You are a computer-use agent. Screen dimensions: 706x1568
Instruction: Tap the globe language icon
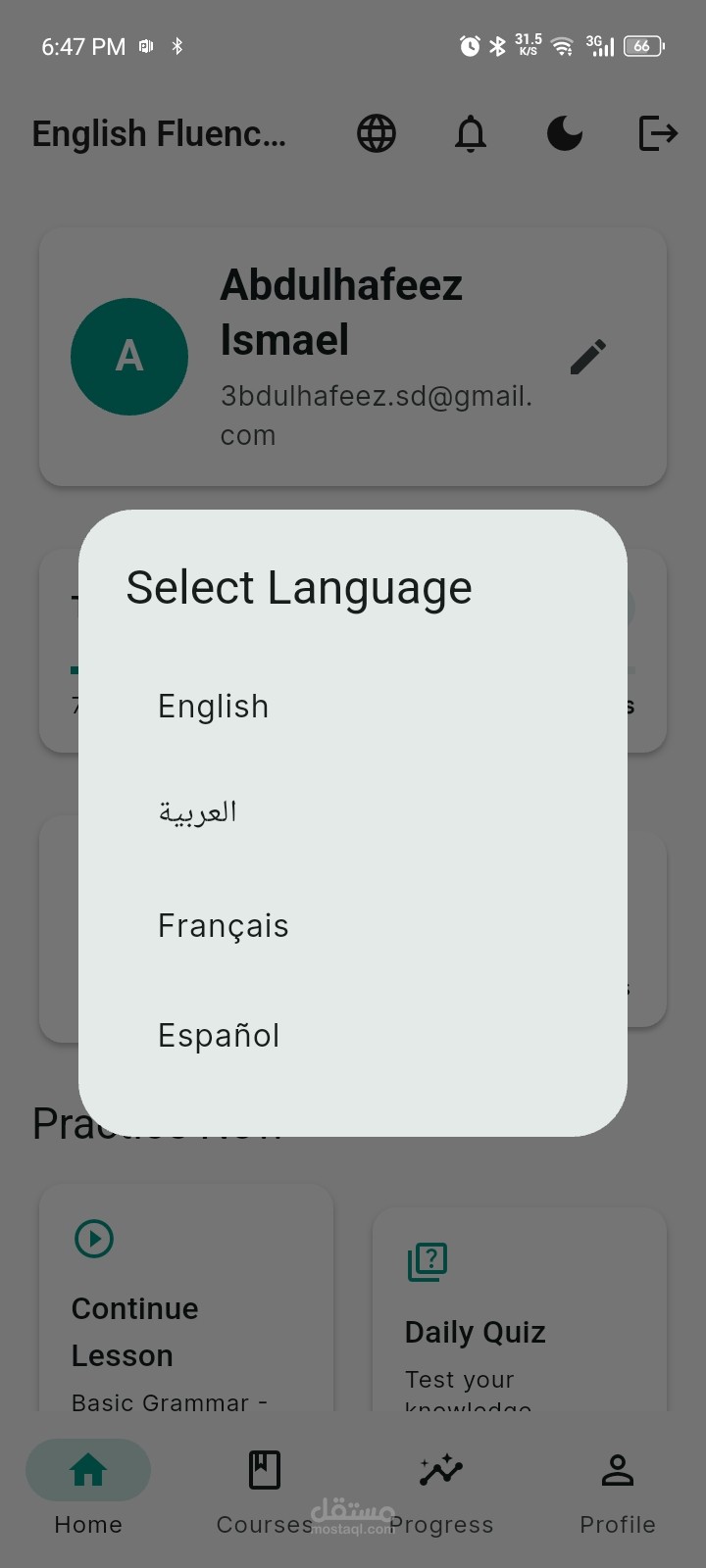point(377,133)
